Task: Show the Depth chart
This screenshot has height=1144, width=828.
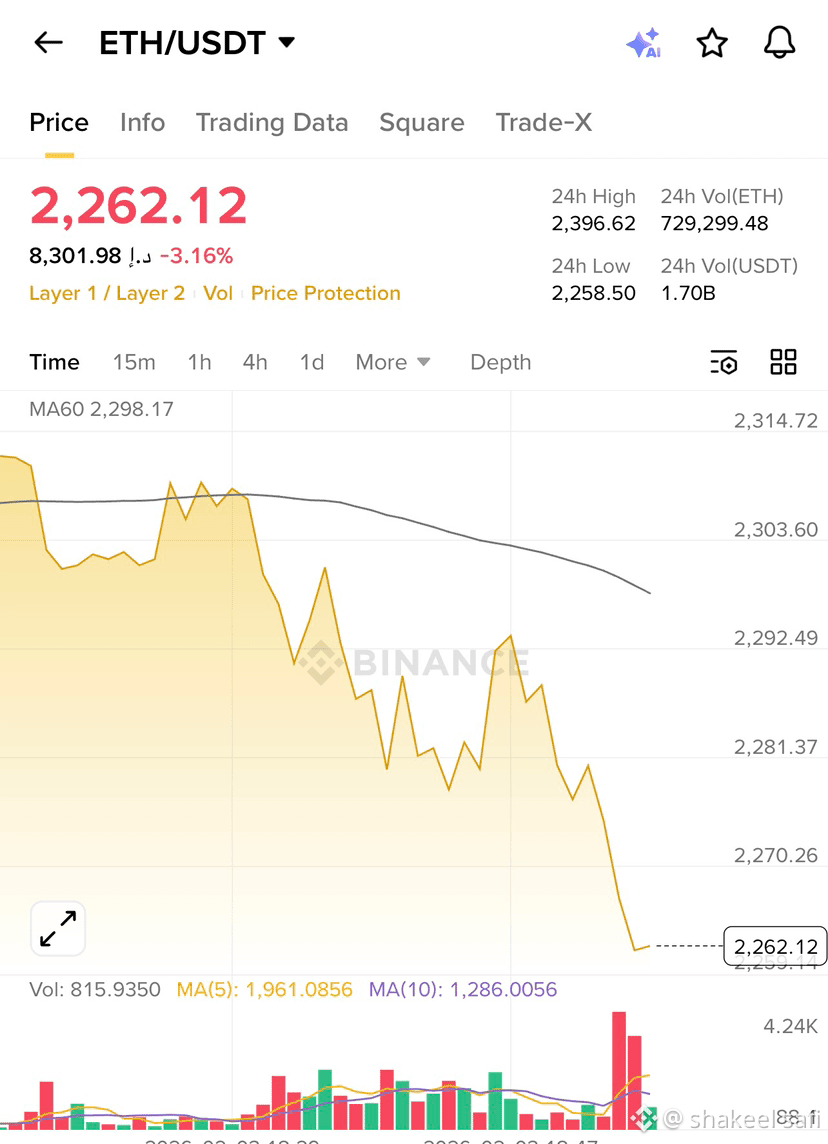Action: pos(500,362)
